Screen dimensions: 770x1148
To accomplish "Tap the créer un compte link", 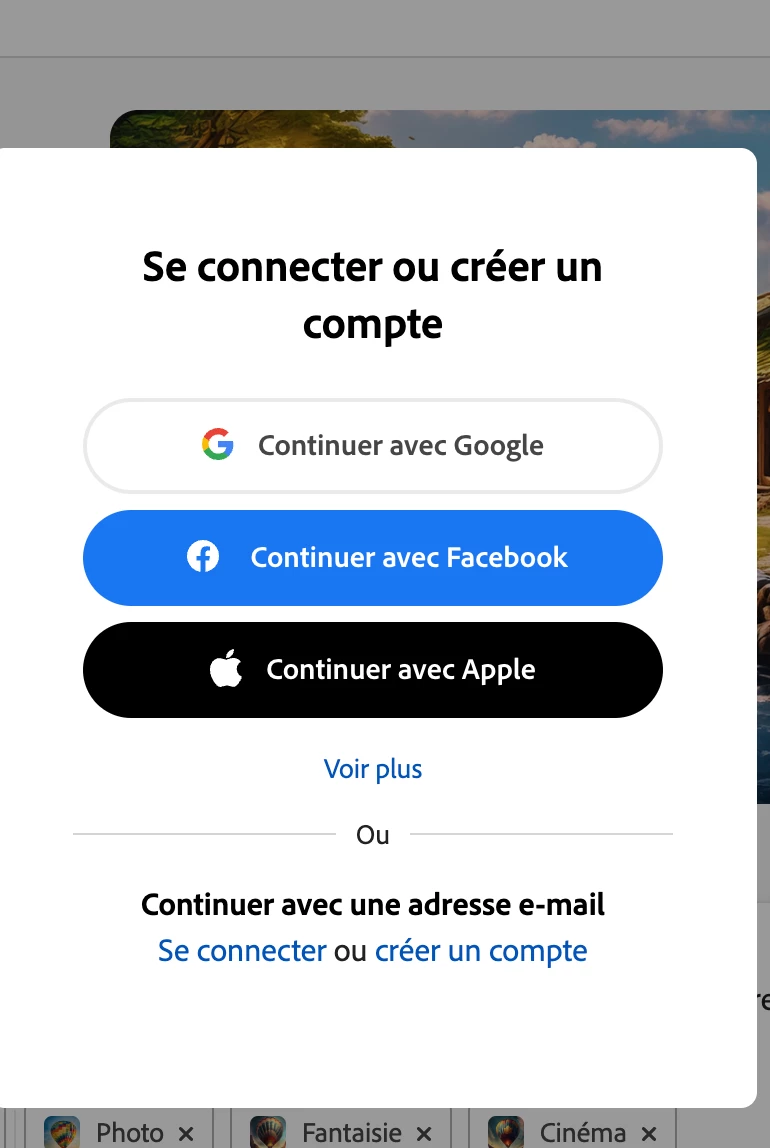I will 481,951.
